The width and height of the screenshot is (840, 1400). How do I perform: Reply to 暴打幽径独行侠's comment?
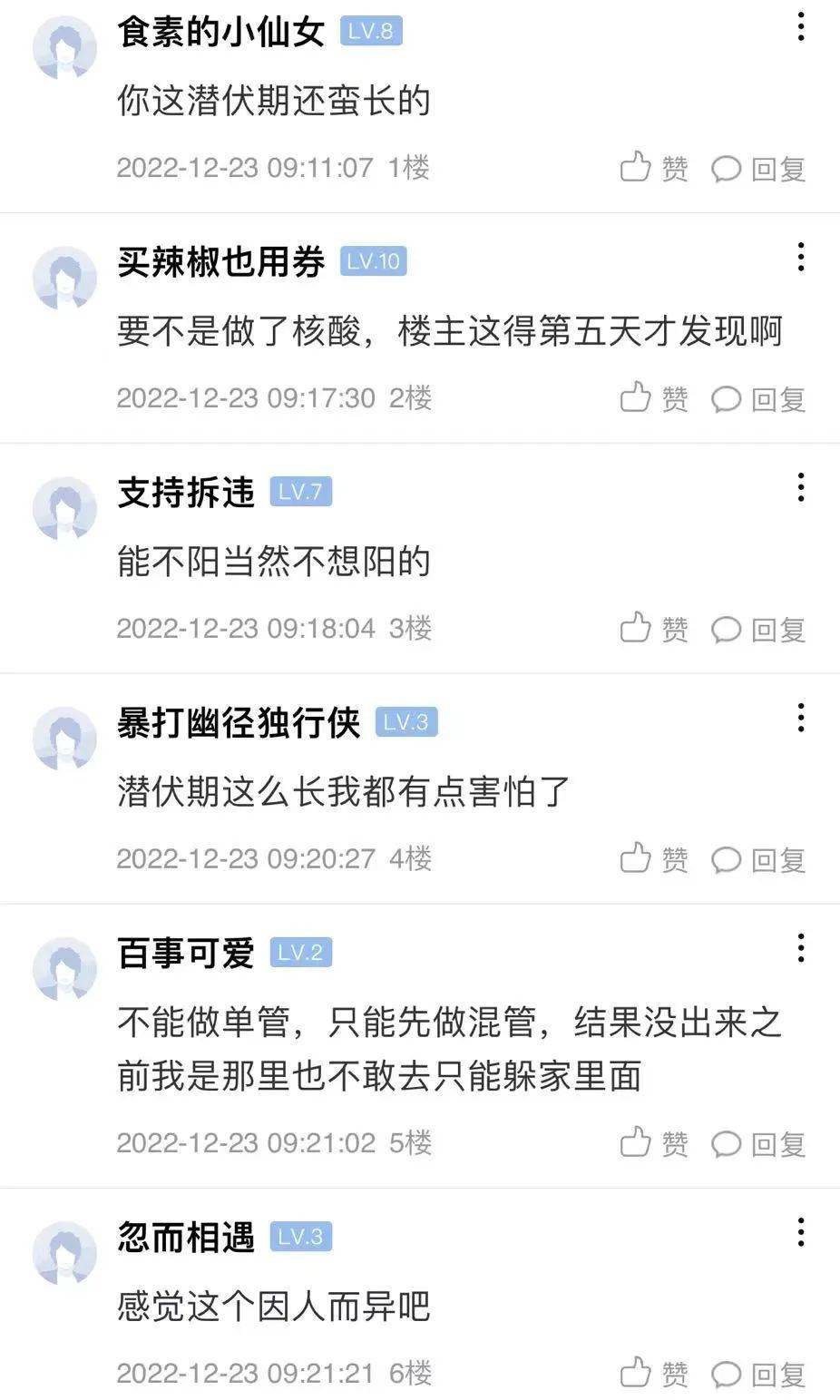tap(758, 860)
